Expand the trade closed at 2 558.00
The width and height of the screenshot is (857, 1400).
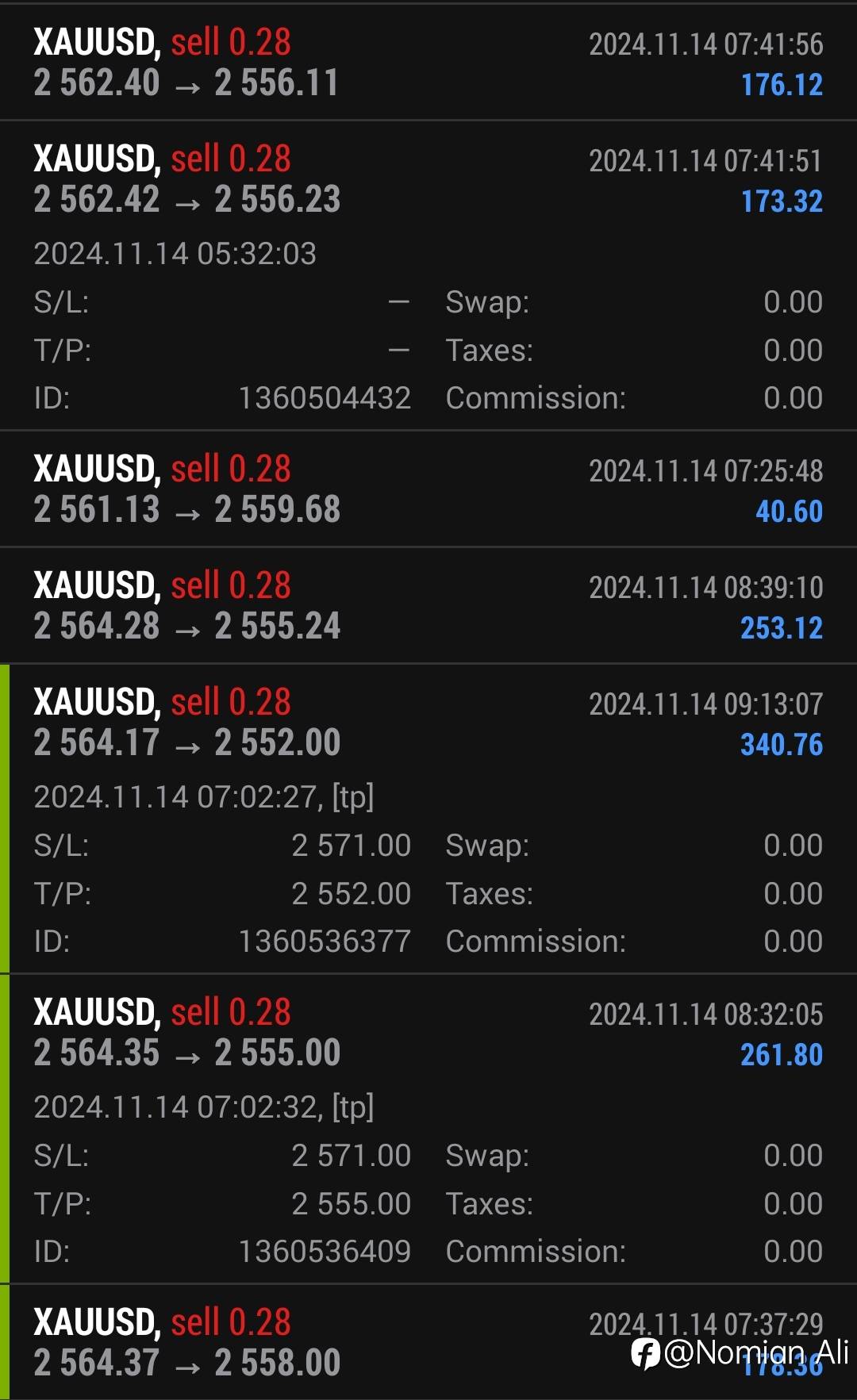point(428,1343)
